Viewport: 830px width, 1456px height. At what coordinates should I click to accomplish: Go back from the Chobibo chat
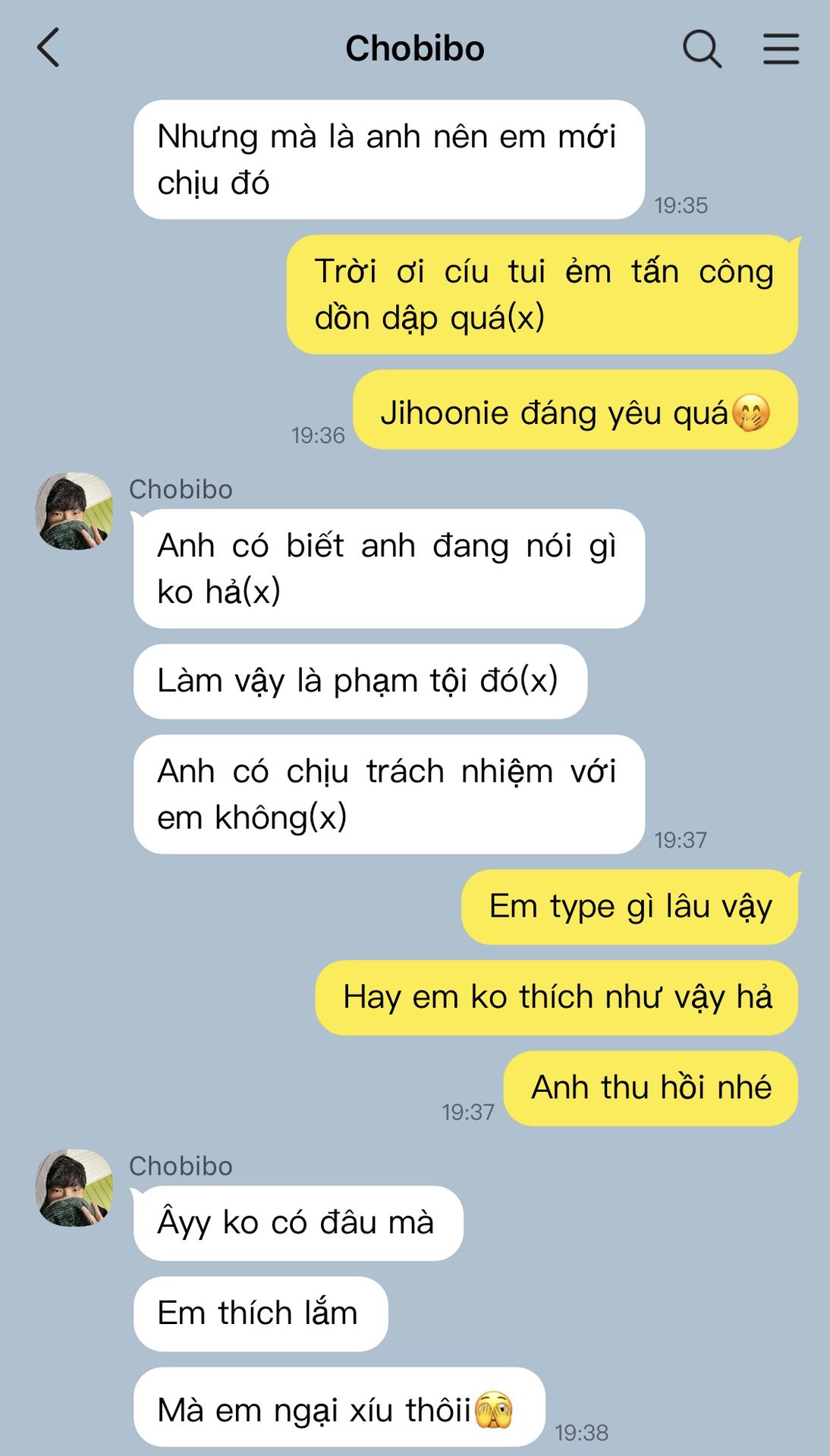pyautogui.click(x=49, y=49)
